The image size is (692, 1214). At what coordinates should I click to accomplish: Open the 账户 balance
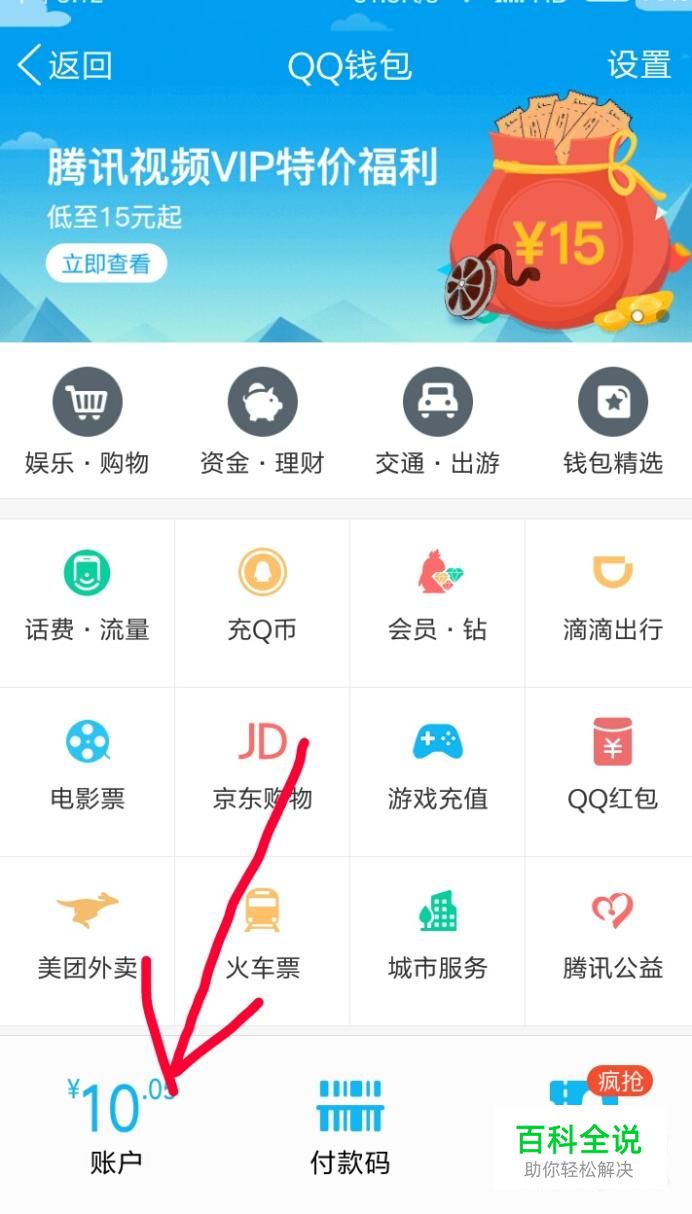[x=116, y=1125]
